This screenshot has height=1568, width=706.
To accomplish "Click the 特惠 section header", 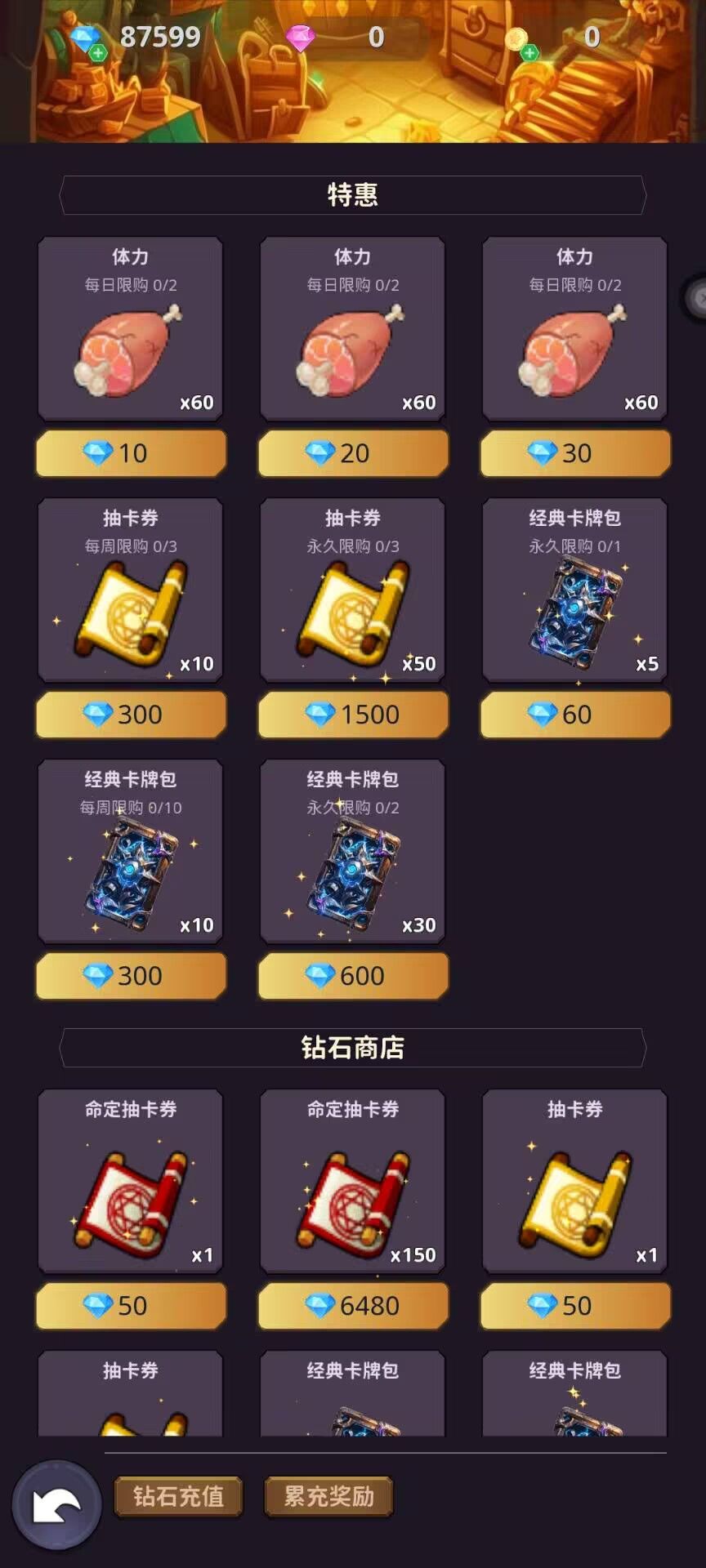I will 353,194.
